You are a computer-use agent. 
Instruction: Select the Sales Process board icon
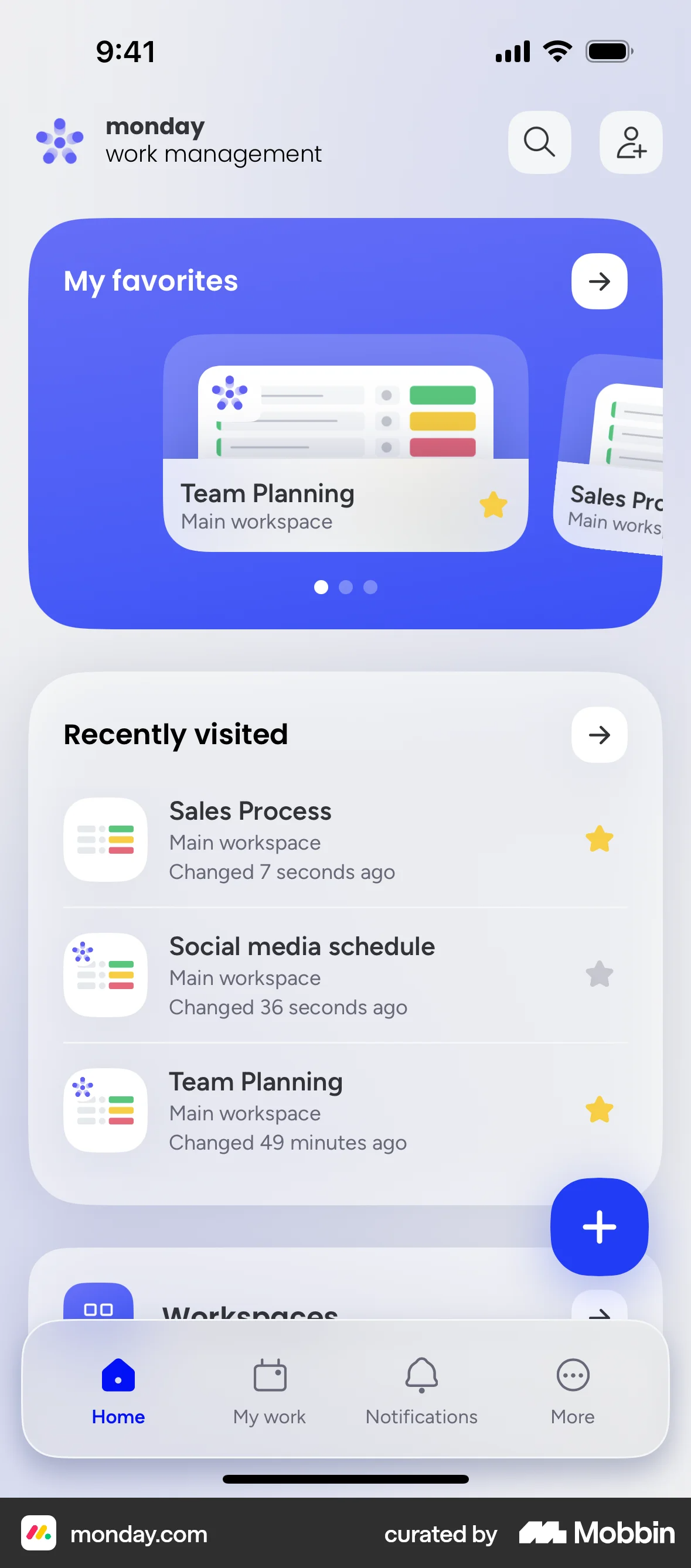click(x=105, y=840)
